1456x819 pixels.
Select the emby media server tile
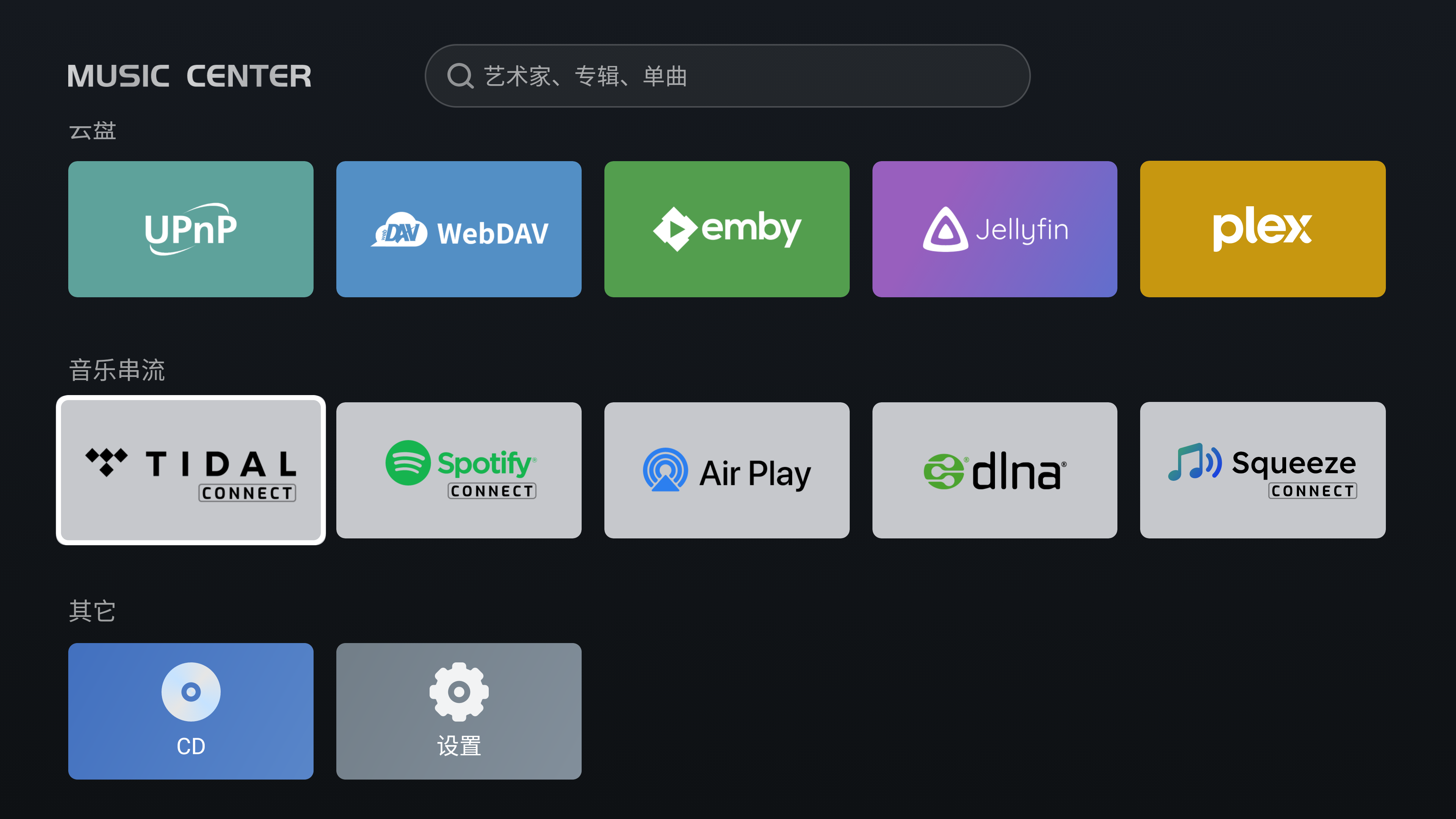point(726,229)
